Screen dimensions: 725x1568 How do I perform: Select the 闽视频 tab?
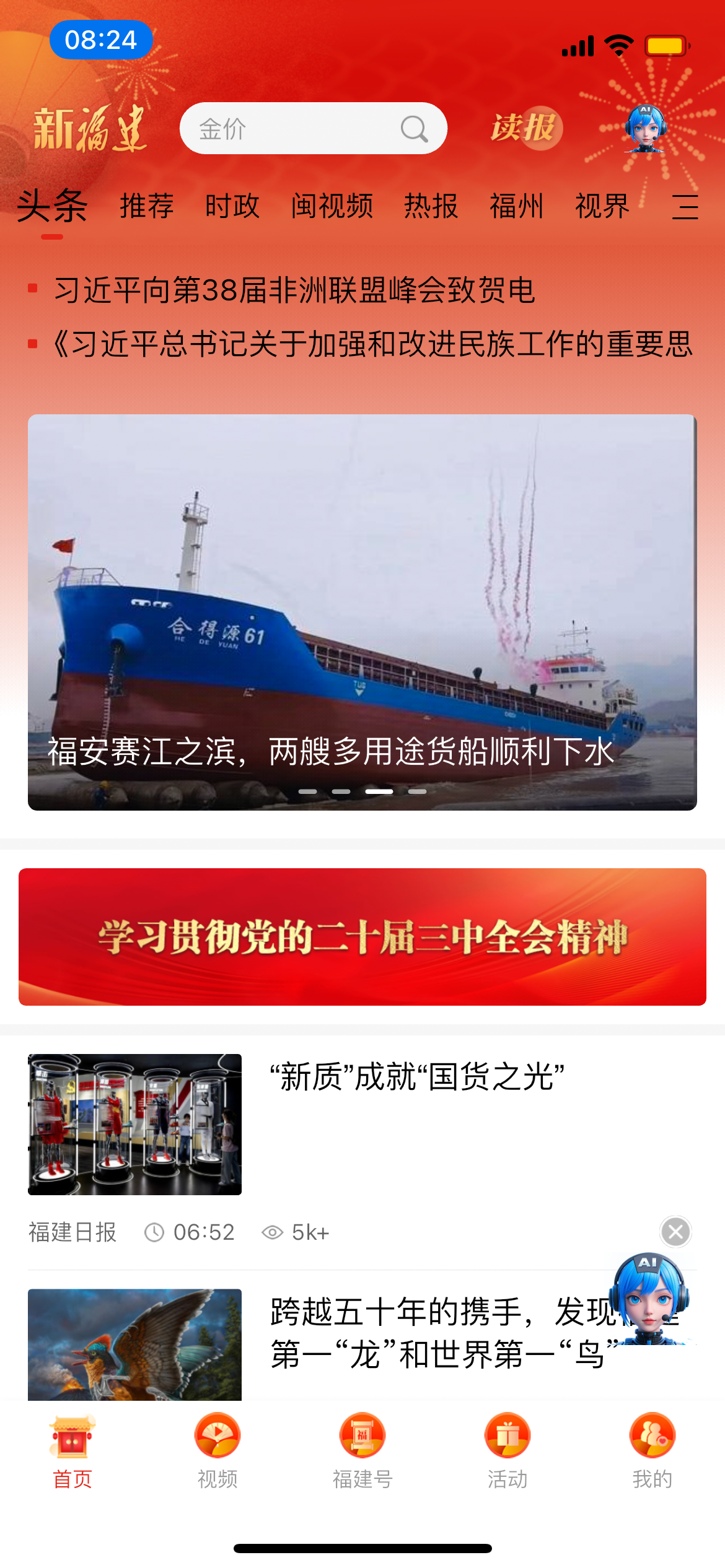332,206
